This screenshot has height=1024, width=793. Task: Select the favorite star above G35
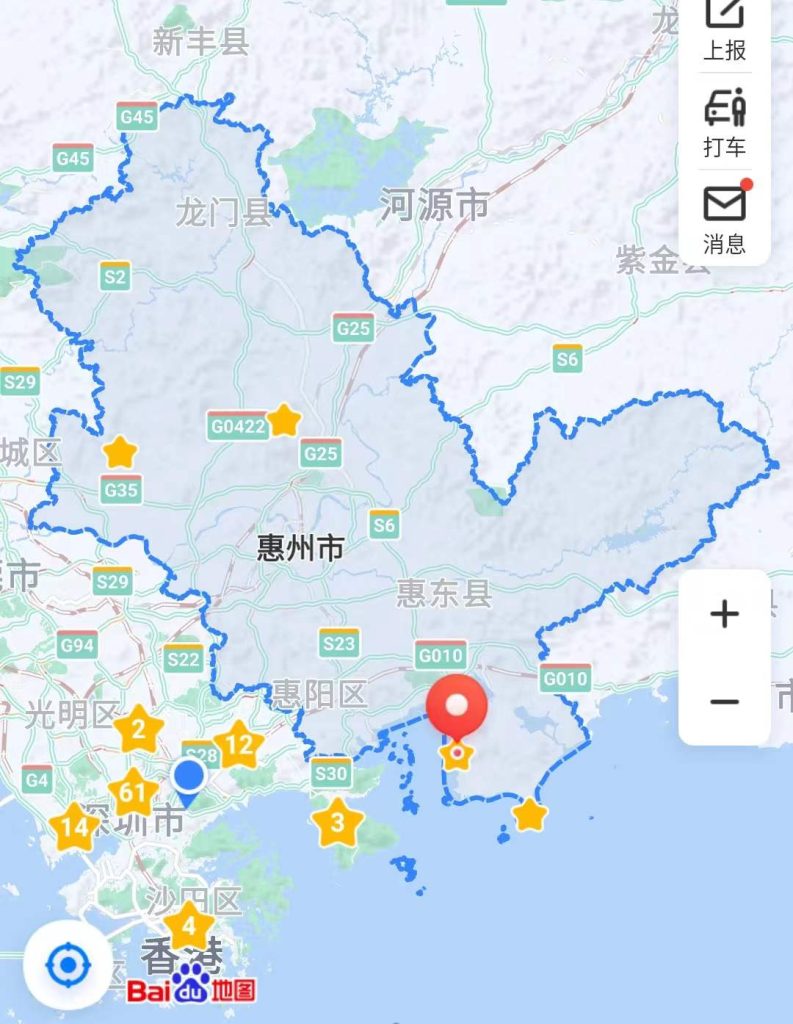coord(120,453)
